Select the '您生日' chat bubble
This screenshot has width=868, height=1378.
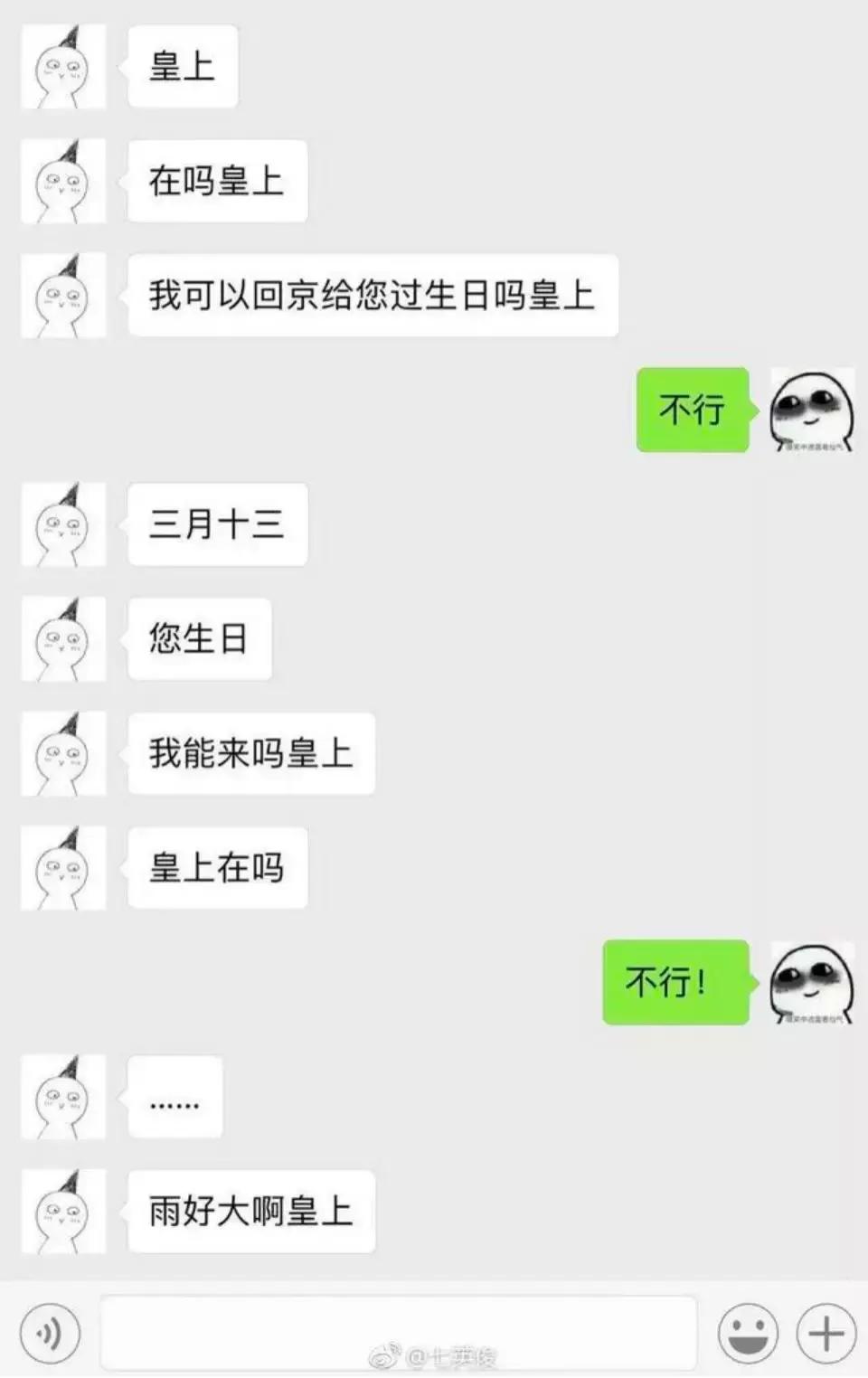[199, 639]
